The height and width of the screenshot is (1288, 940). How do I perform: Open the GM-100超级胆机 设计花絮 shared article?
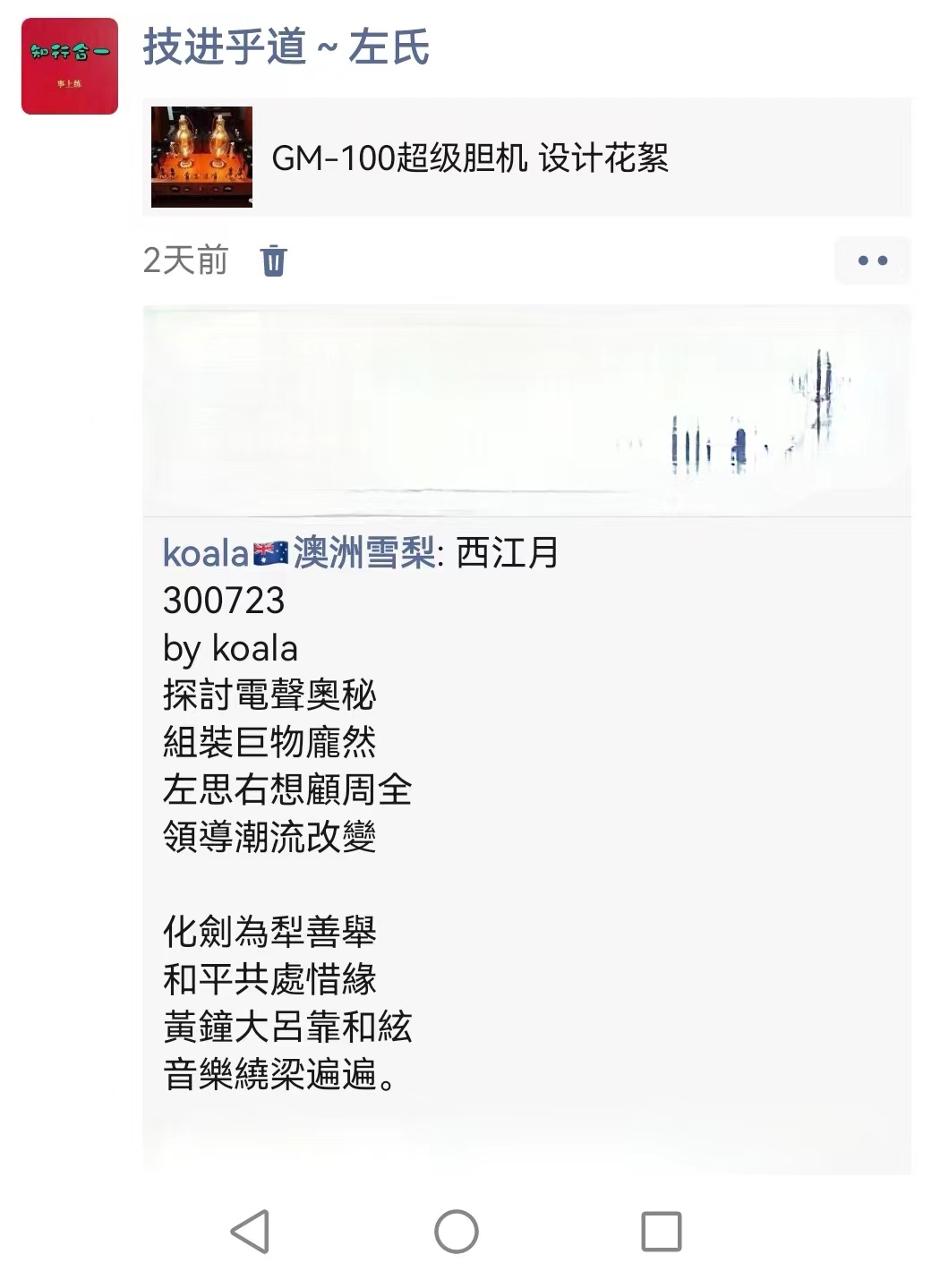[x=526, y=158]
